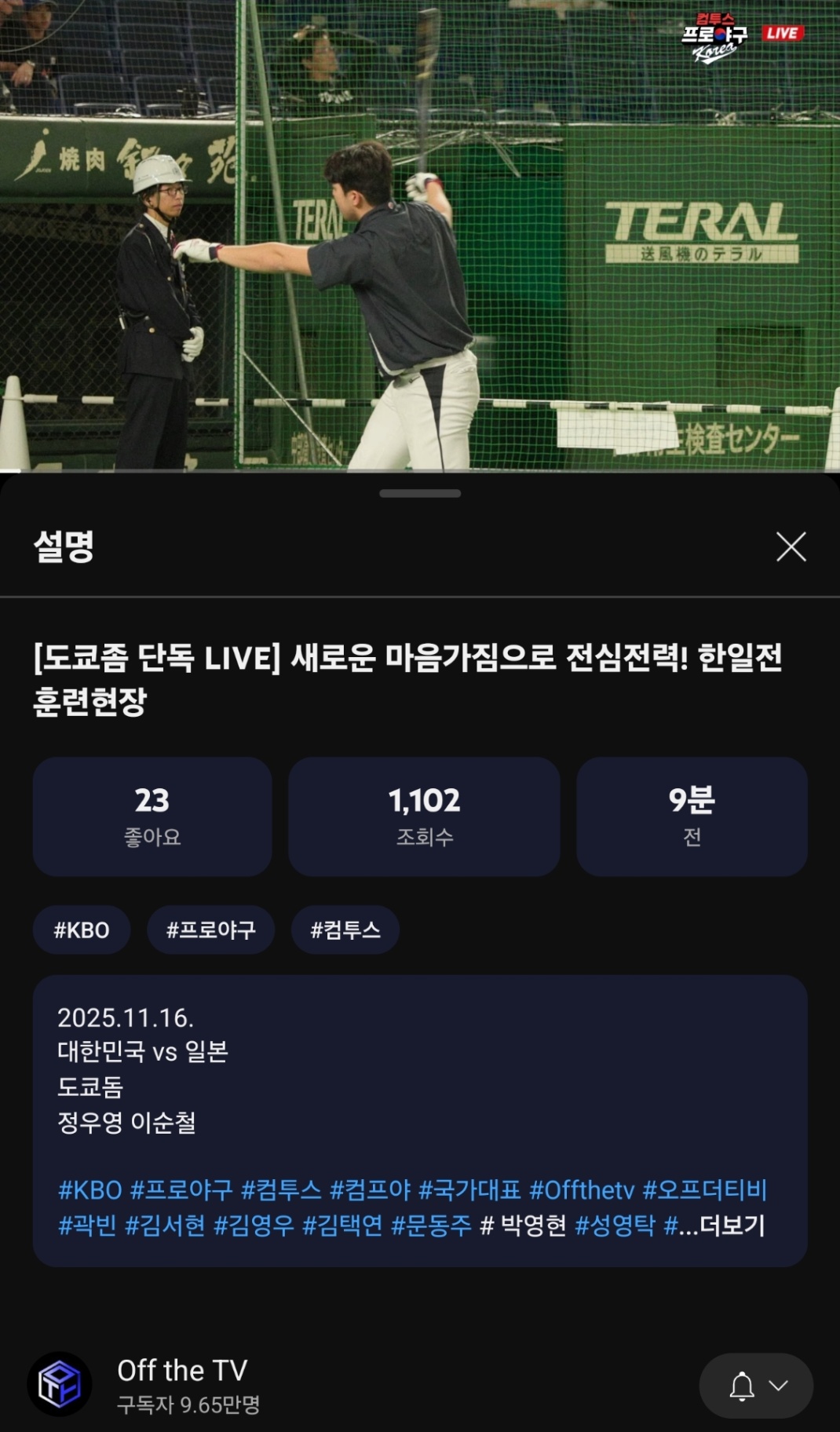
Task: Open the #곽빈 hashtag link
Action: click(87, 1226)
